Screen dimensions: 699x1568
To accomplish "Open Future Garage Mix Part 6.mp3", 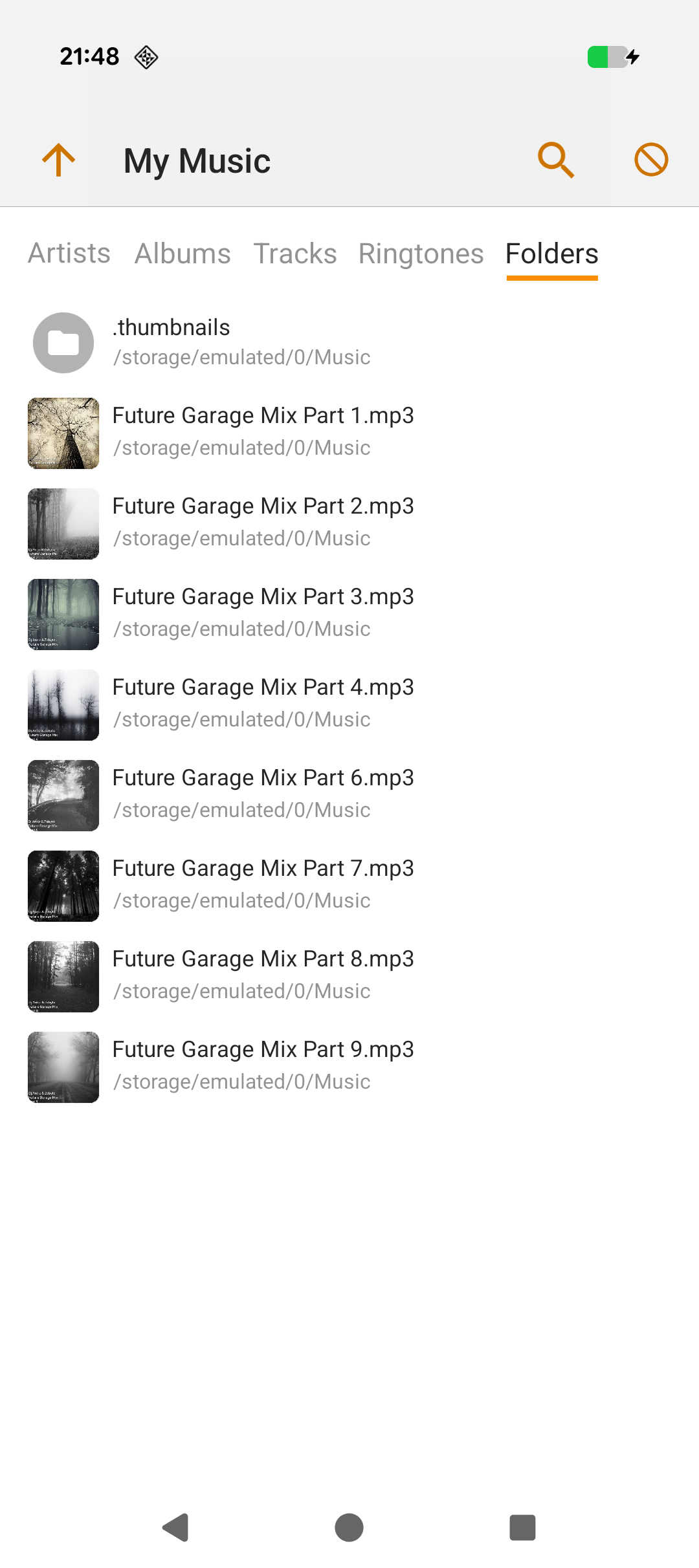I will [262, 794].
